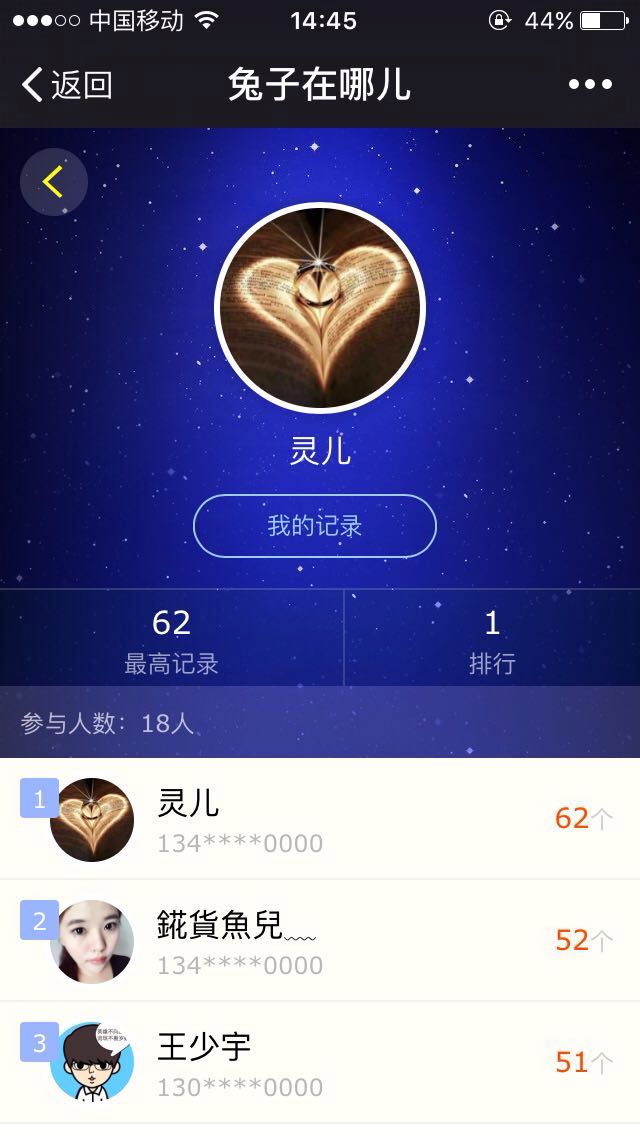Tap 返回 to go back
Screen dimensions: 640x1136
tap(66, 85)
